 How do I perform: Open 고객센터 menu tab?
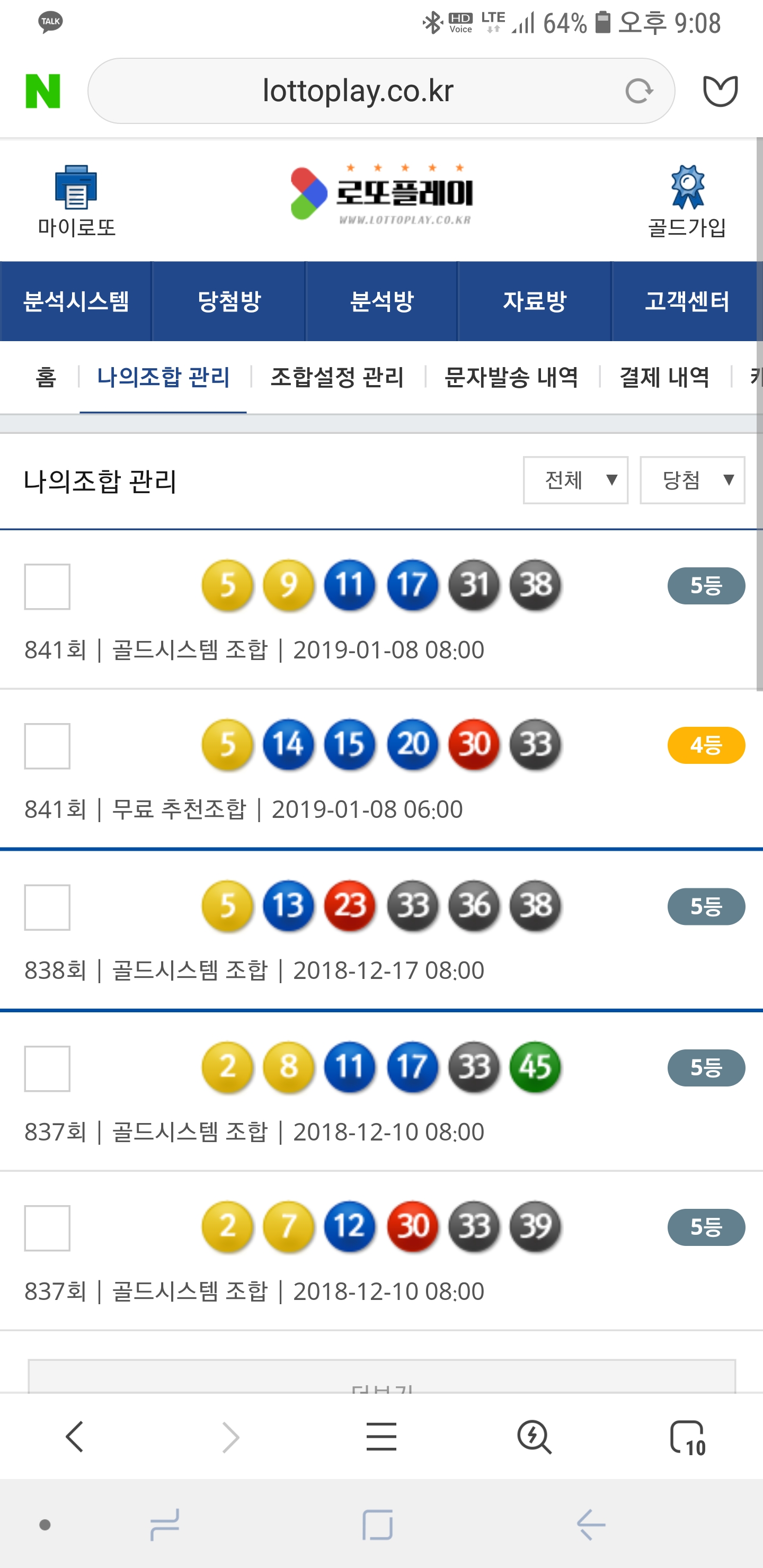point(687,301)
